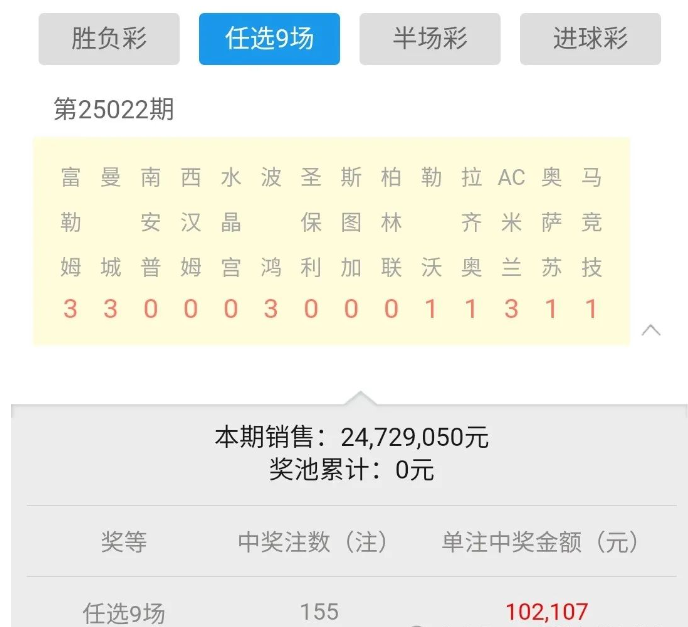Screen dimensions: 688x627
Task: Switch to the 进球彩 tab
Action: [590, 39]
